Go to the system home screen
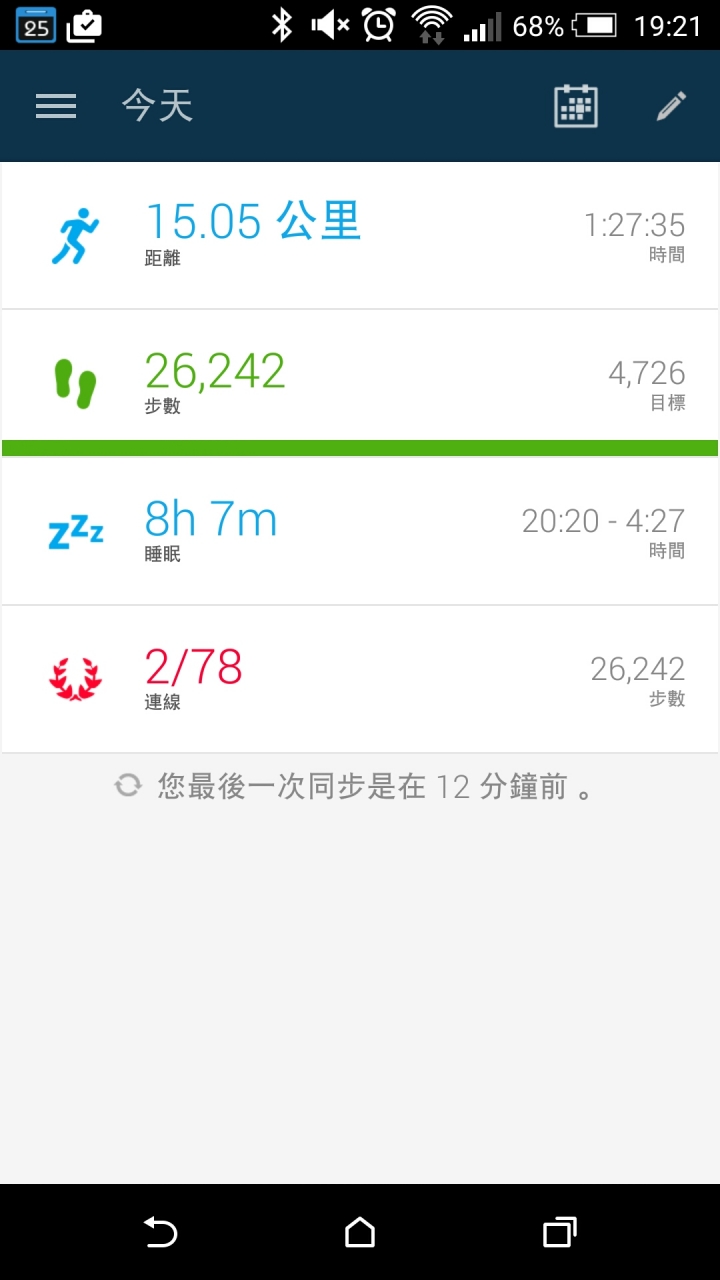Screen dimensions: 720x1280 [x=360, y=1232]
